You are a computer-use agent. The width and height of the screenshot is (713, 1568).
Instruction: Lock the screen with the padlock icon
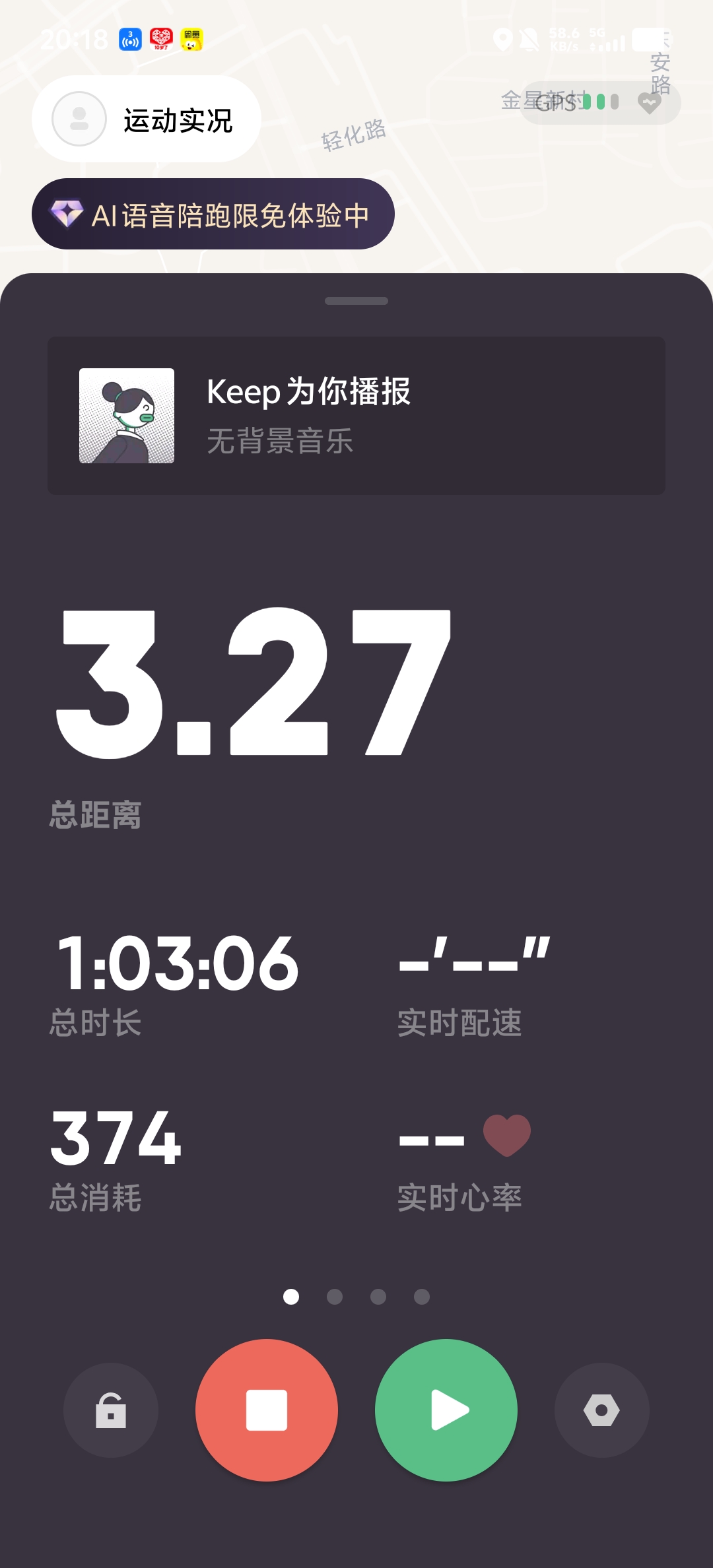pos(111,1410)
